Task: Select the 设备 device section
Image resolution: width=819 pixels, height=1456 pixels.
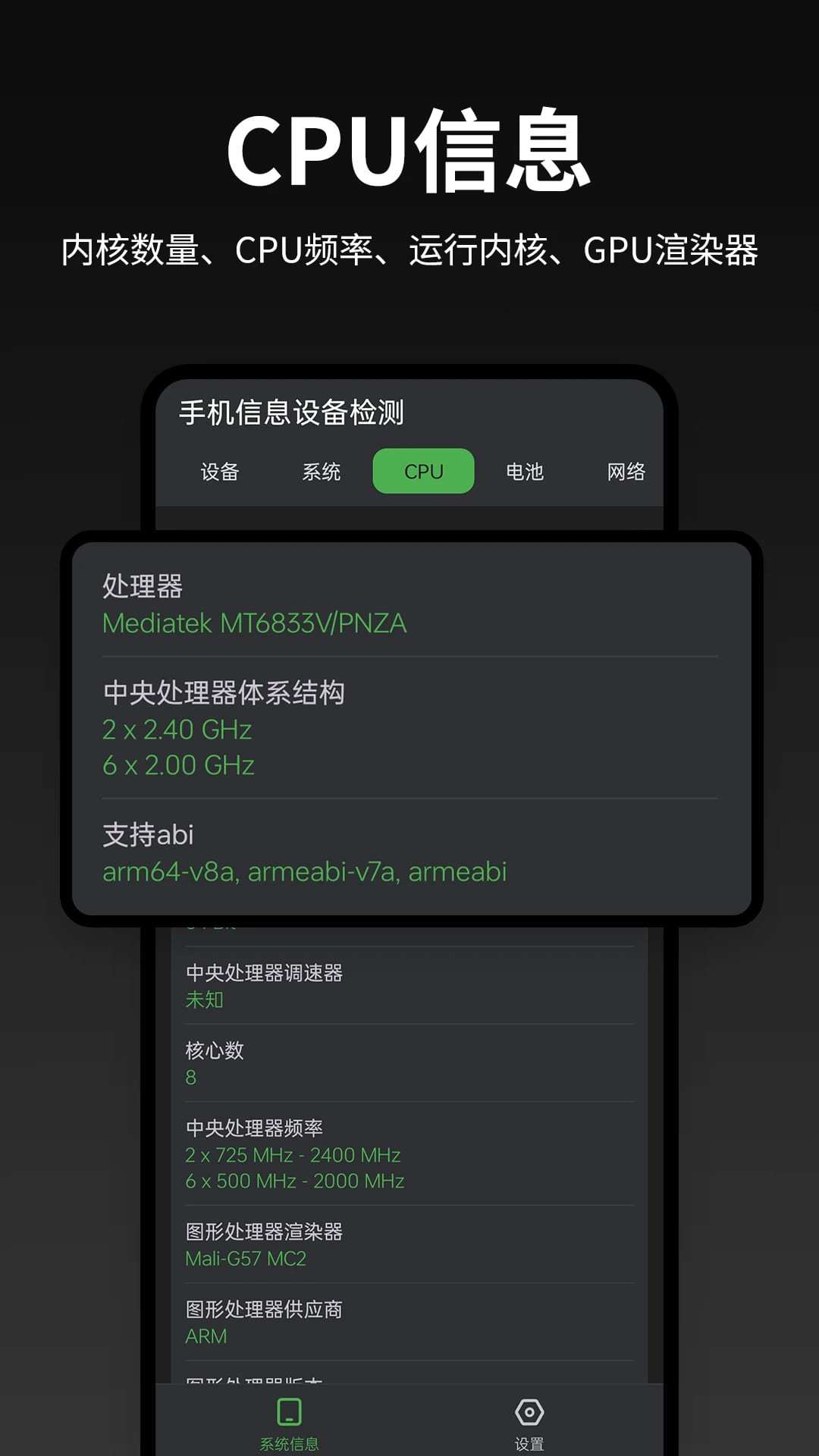Action: coord(221,471)
